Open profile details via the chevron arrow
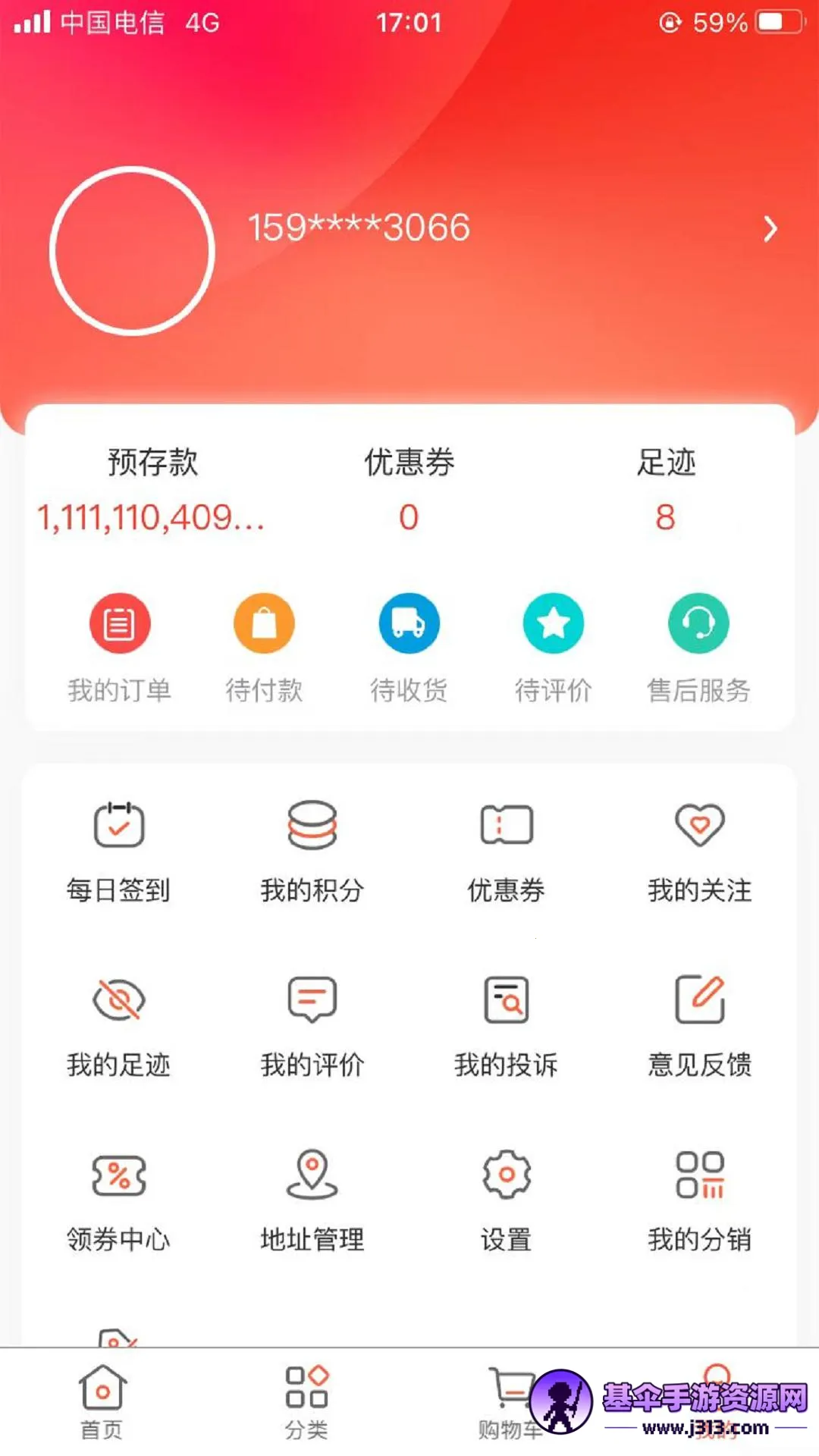This screenshot has height=1456, width=819. coord(770,228)
